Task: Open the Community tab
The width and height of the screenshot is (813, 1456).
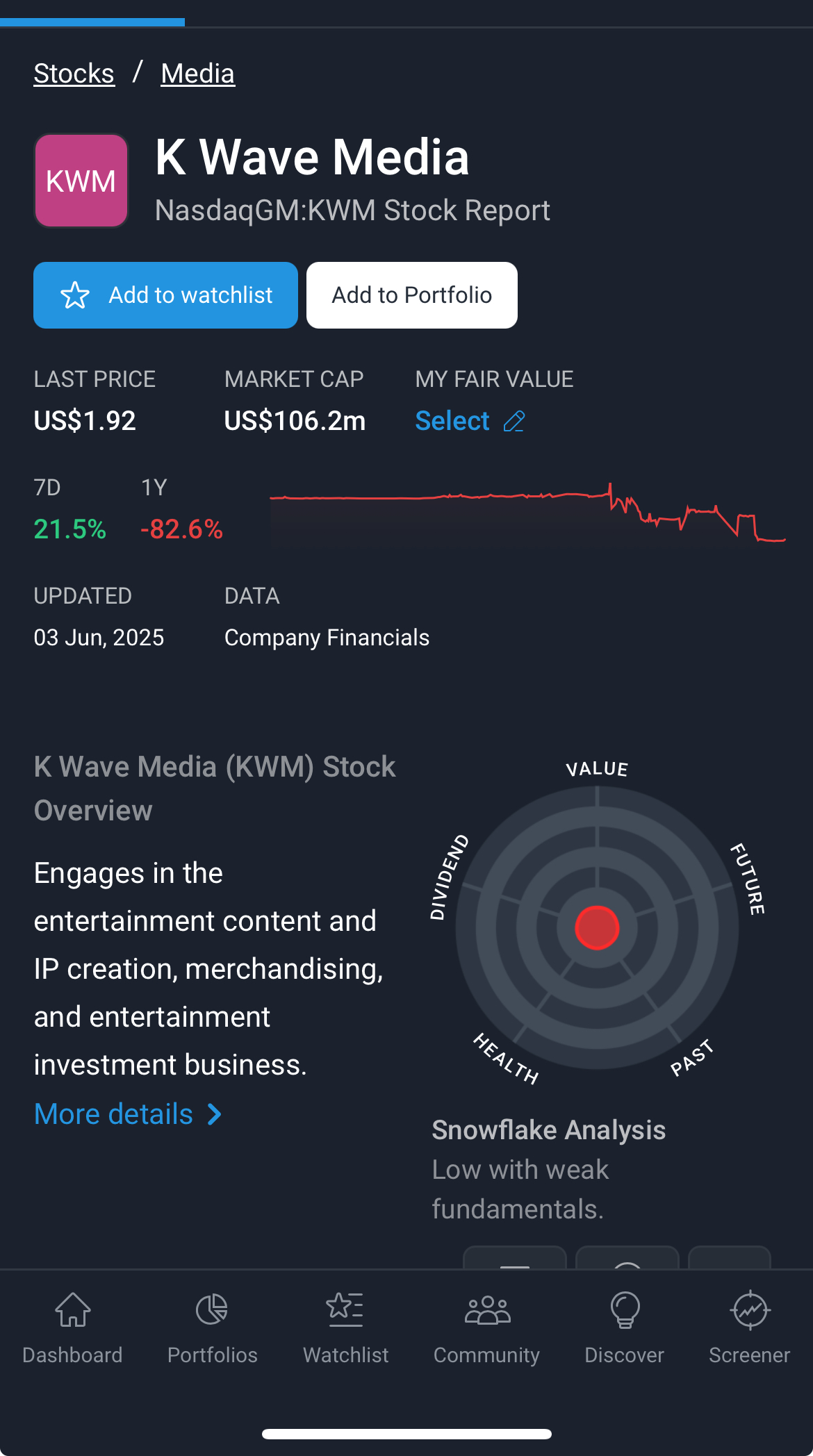Action: (486, 1328)
